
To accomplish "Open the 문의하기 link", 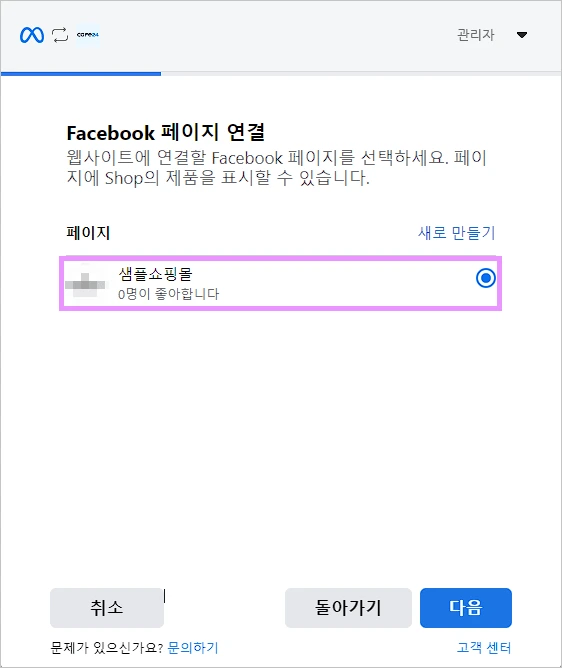I will pyautogui.click(x=193, y=648).
